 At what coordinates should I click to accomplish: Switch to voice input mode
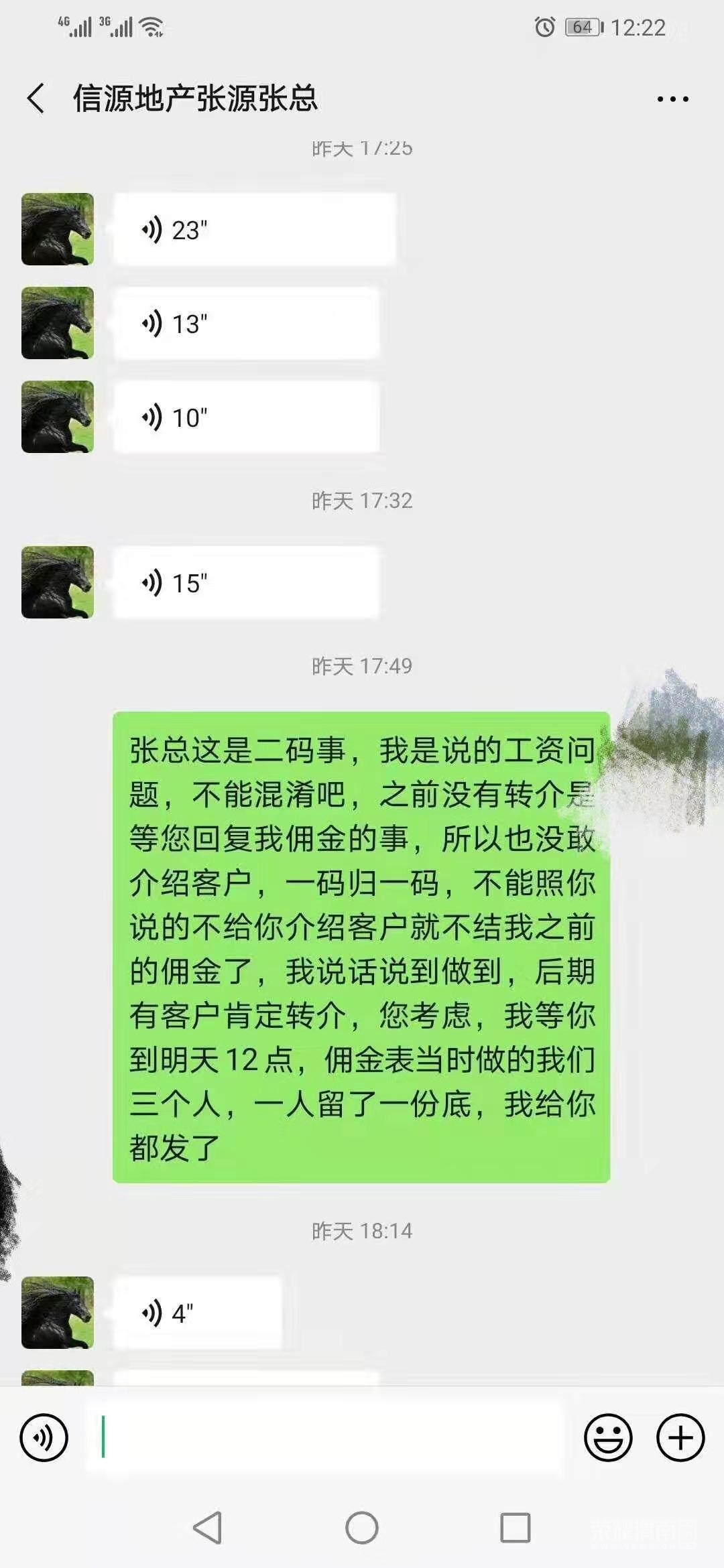tap(44, 1437)
